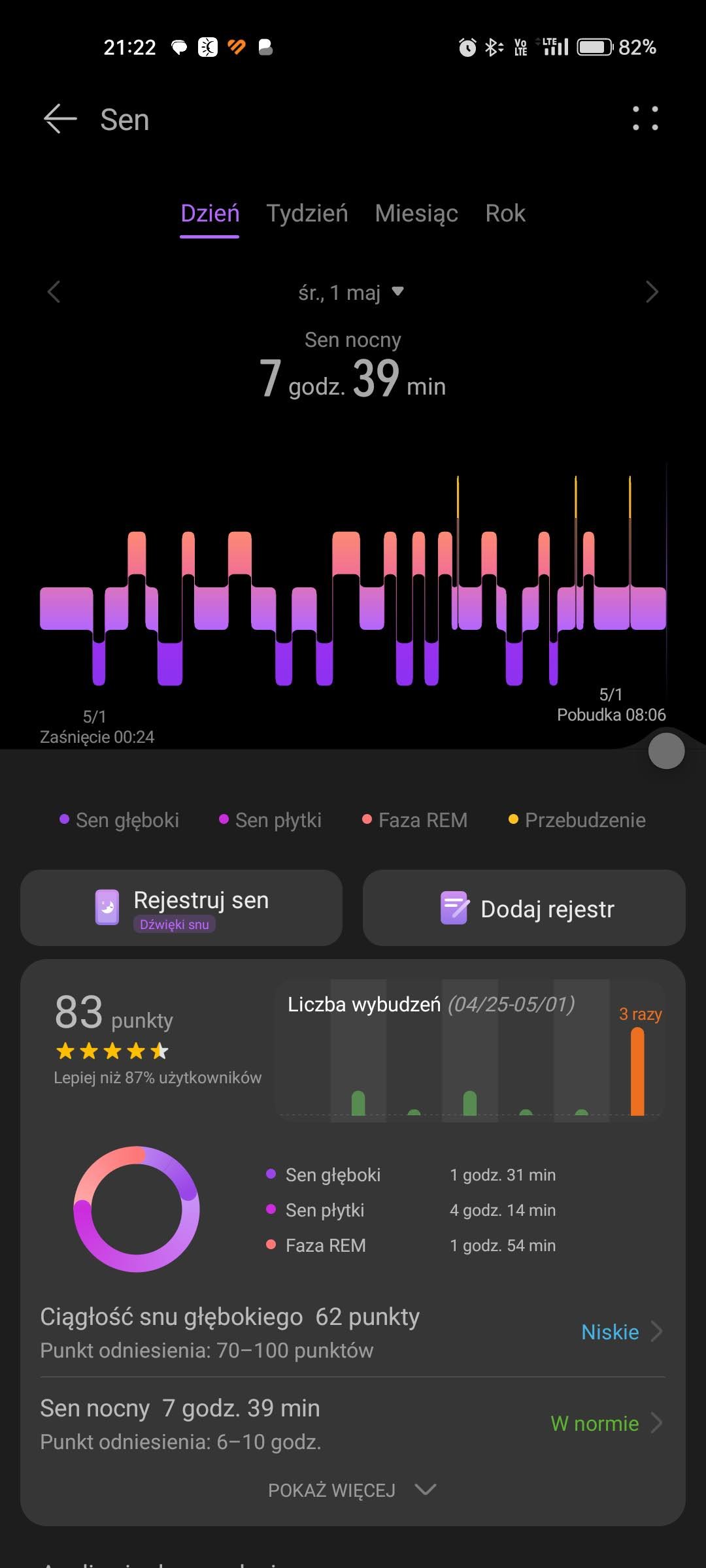Select the Dzień tab
706x1568 pixels.
[210, 214]
